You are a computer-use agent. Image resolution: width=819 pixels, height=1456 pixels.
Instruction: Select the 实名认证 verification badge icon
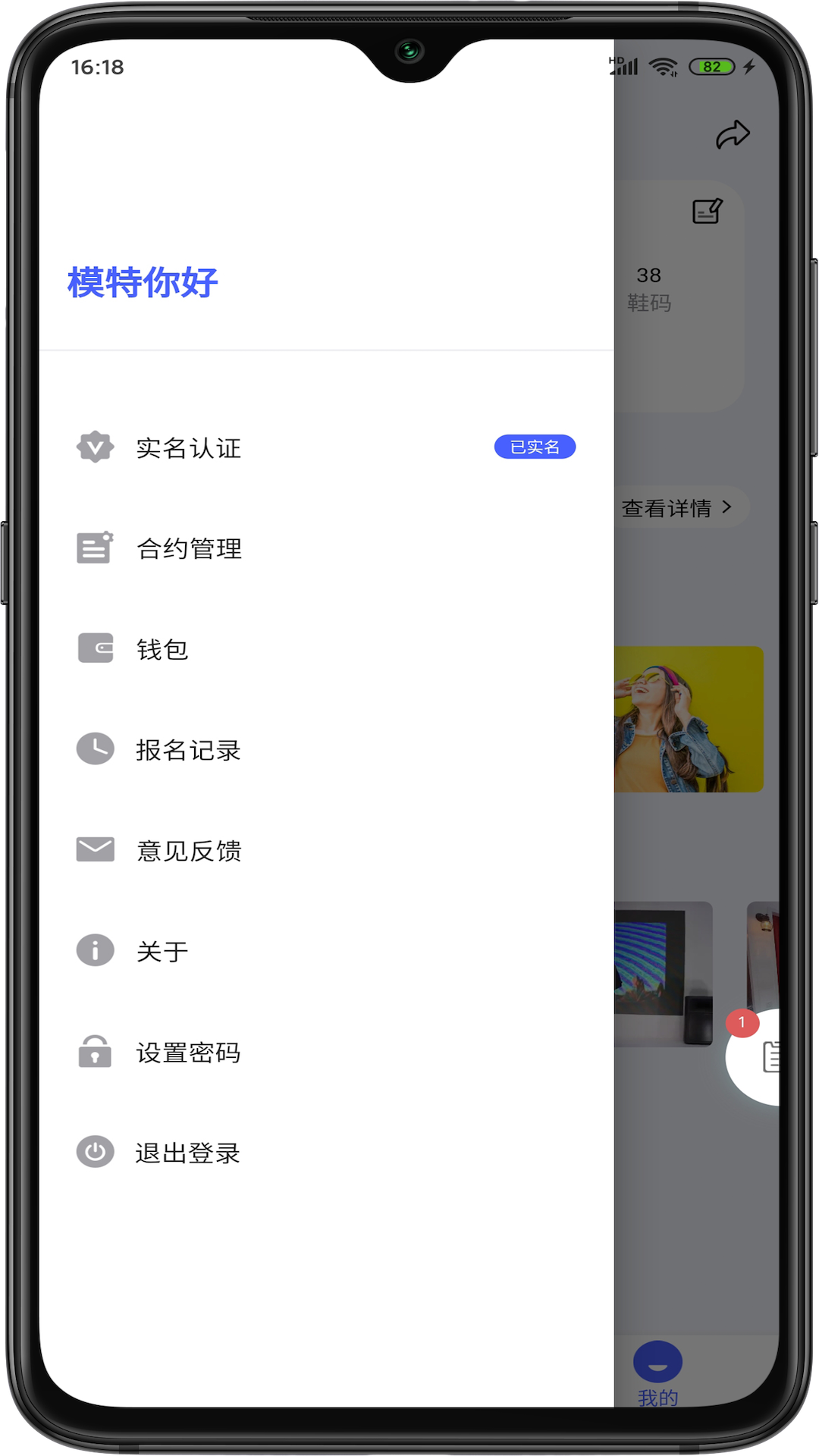[94, 447]
